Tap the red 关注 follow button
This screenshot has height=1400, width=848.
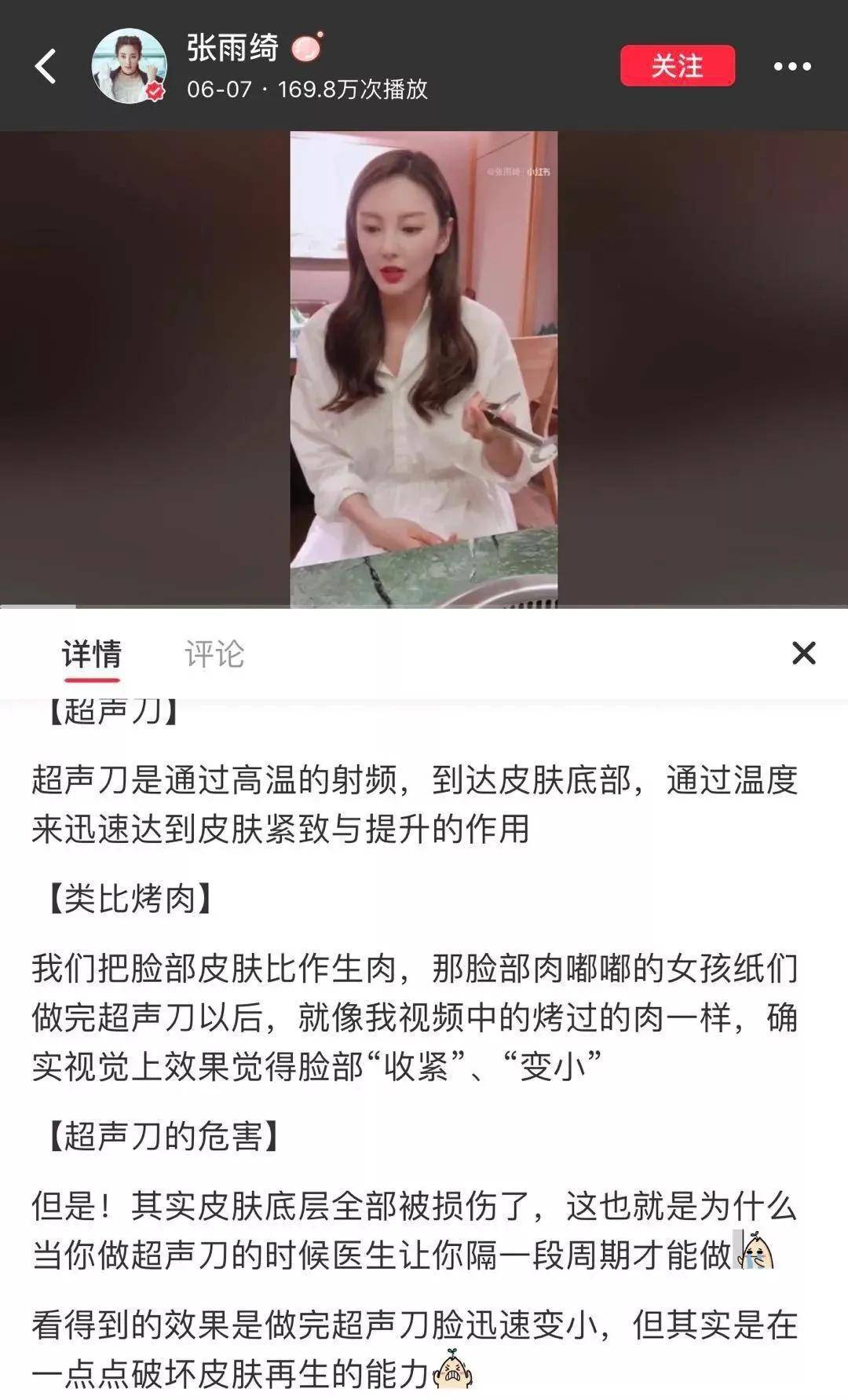tap(677, 66)
